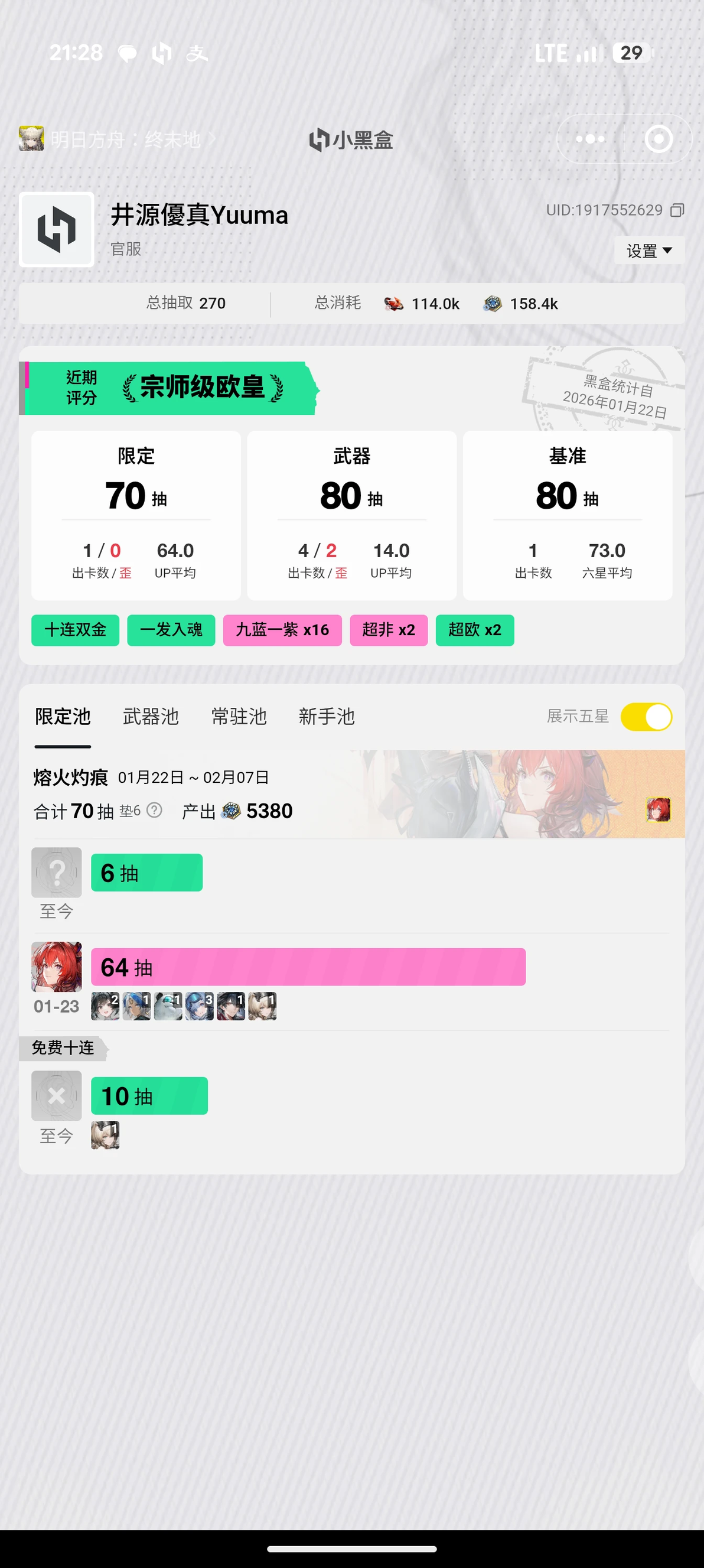Viewport: 704px width, 1568px height.
Task: Copy the UID number
Action: [677, 210]
